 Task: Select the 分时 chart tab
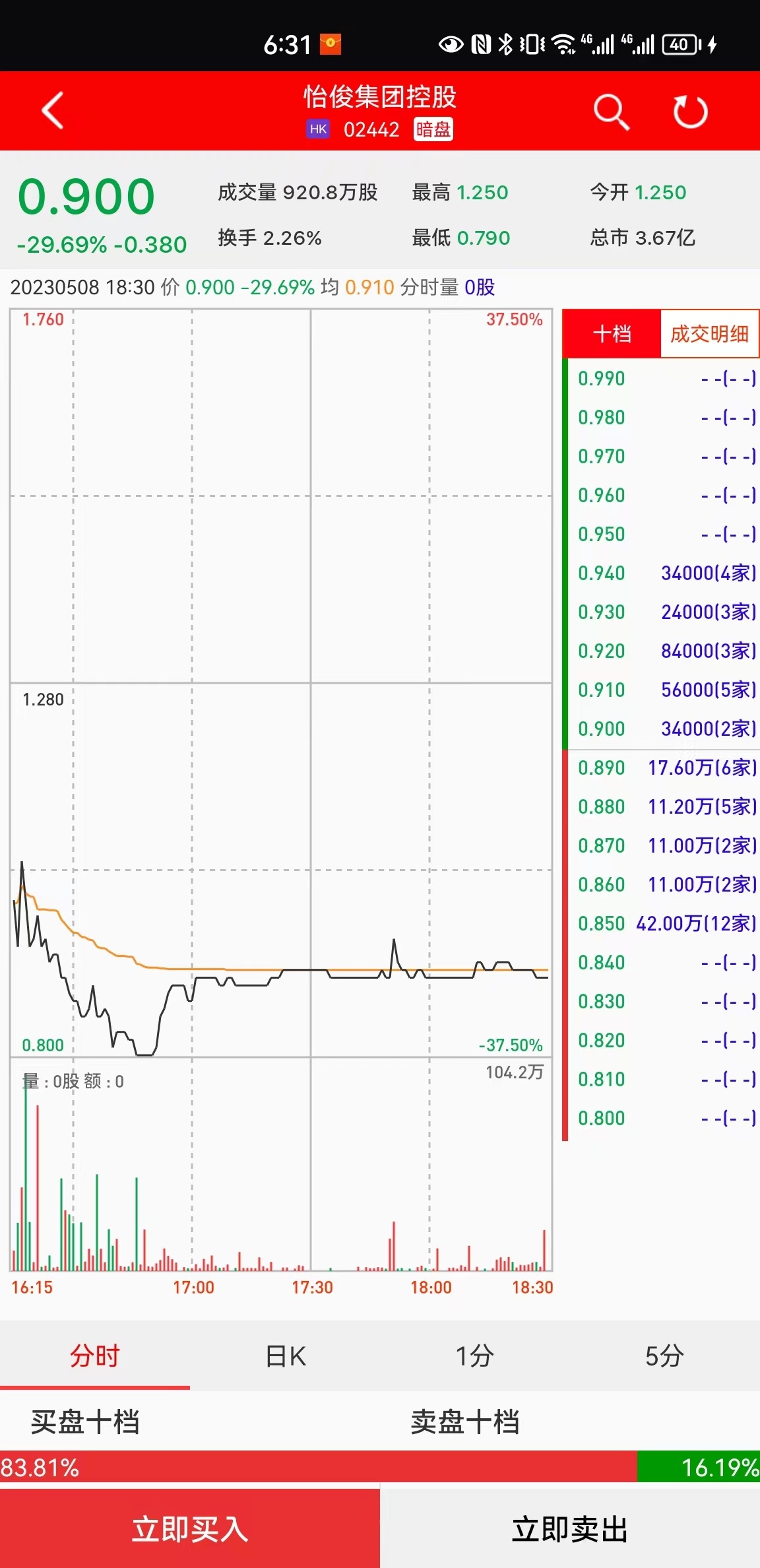[x=95, y=1356]
